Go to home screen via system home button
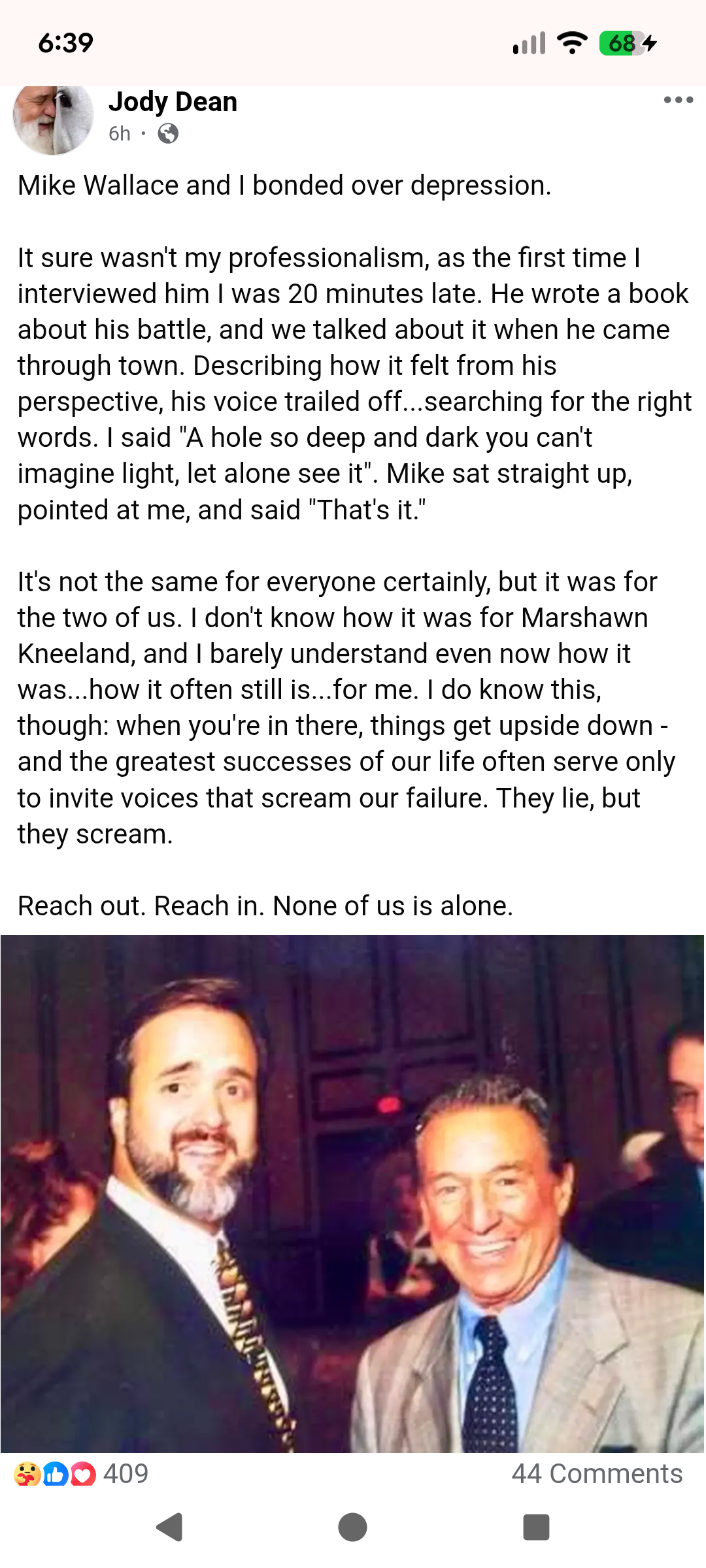Screen dimensions: 706x1568 [353, 1527]
